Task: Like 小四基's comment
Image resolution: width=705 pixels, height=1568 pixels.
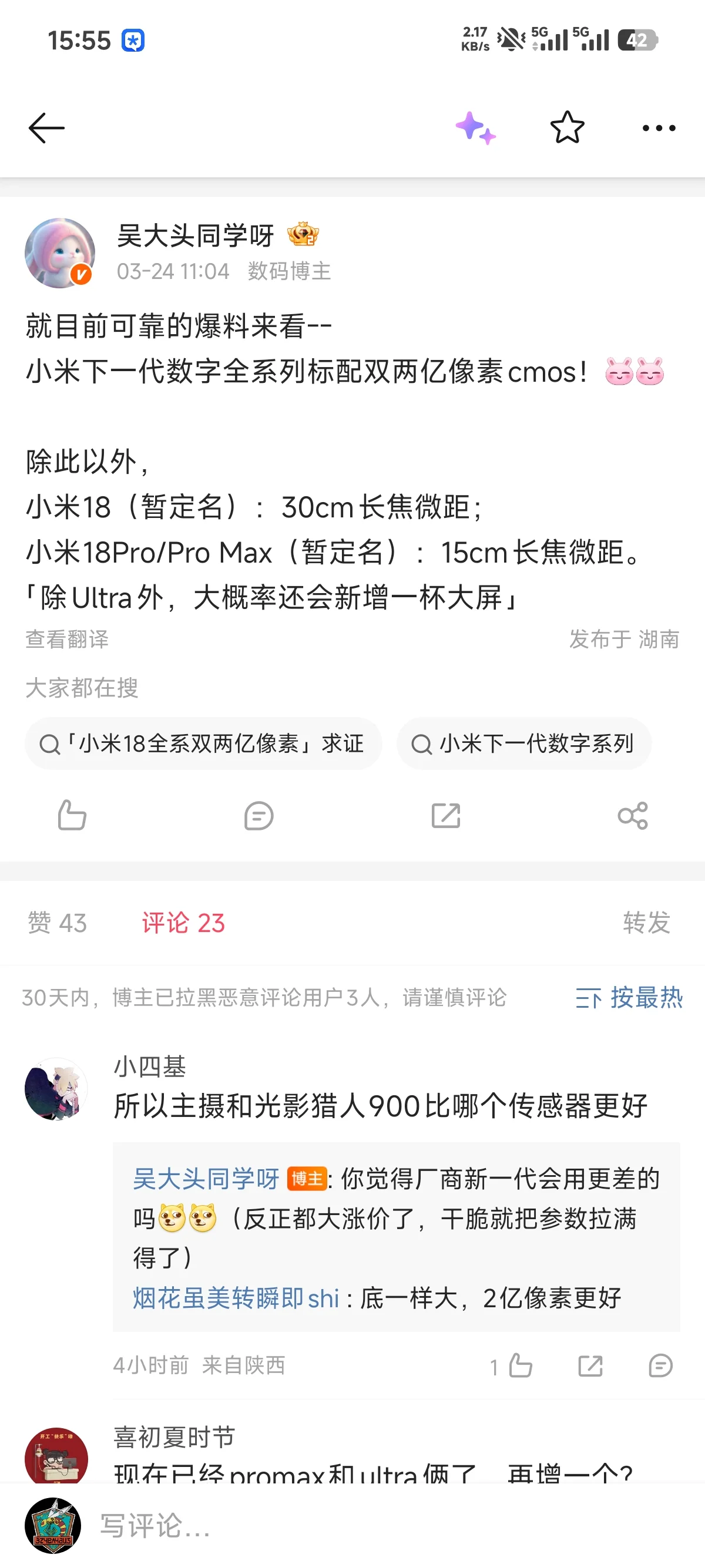Action: (519, 1366)
